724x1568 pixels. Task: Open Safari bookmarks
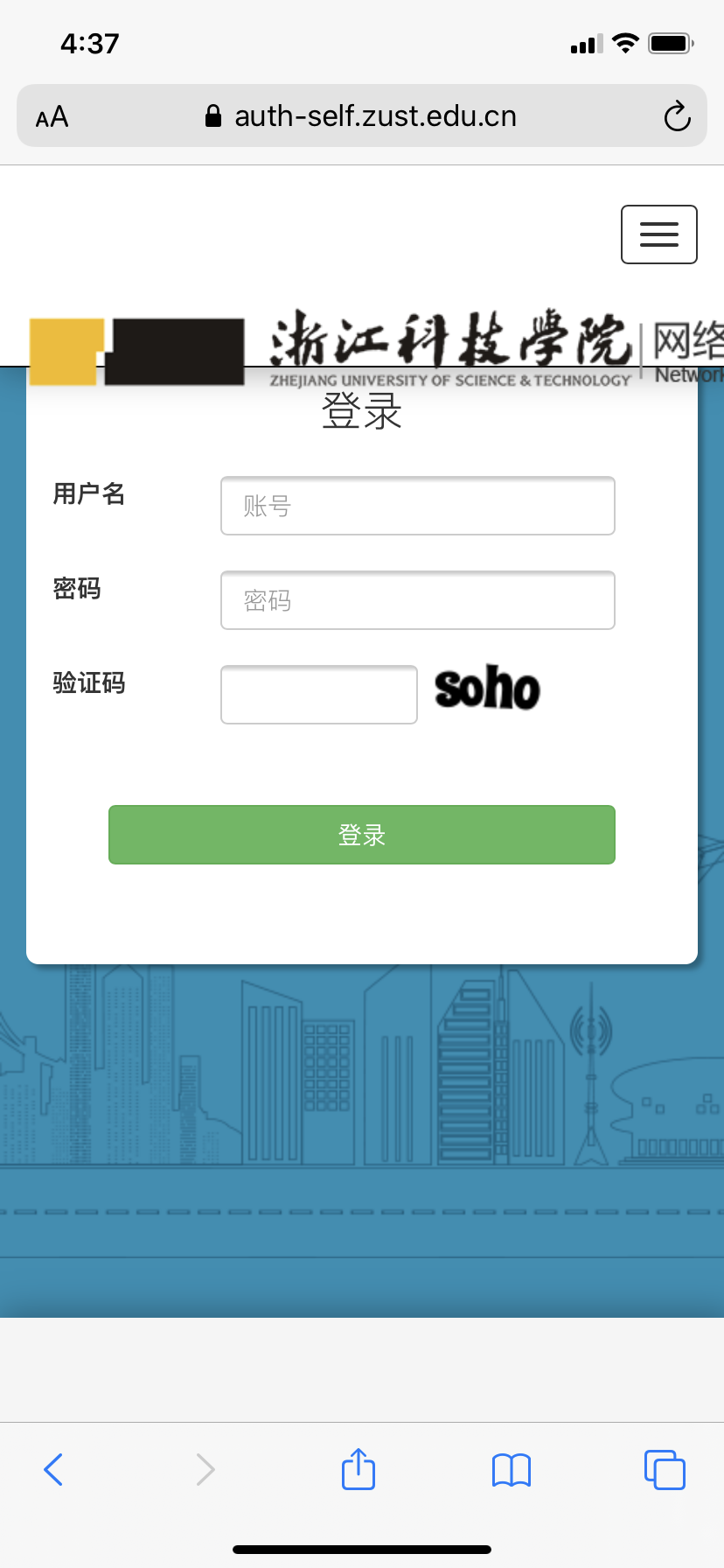tap(512, 1470)
